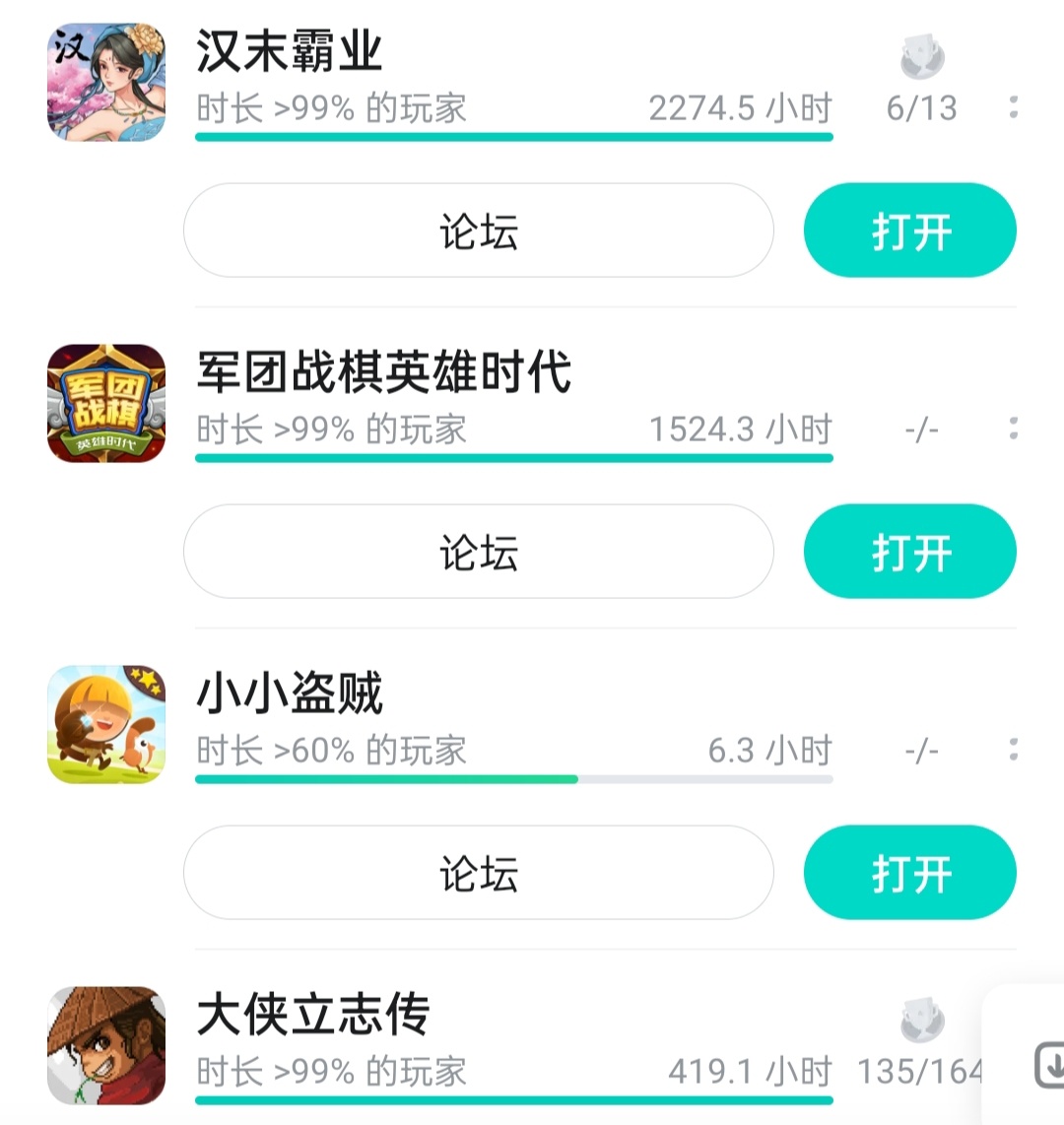Open the overflow menu for 汉末霸业
The width and height of the screenshot is (1064, 1125).
point(1013,107)
